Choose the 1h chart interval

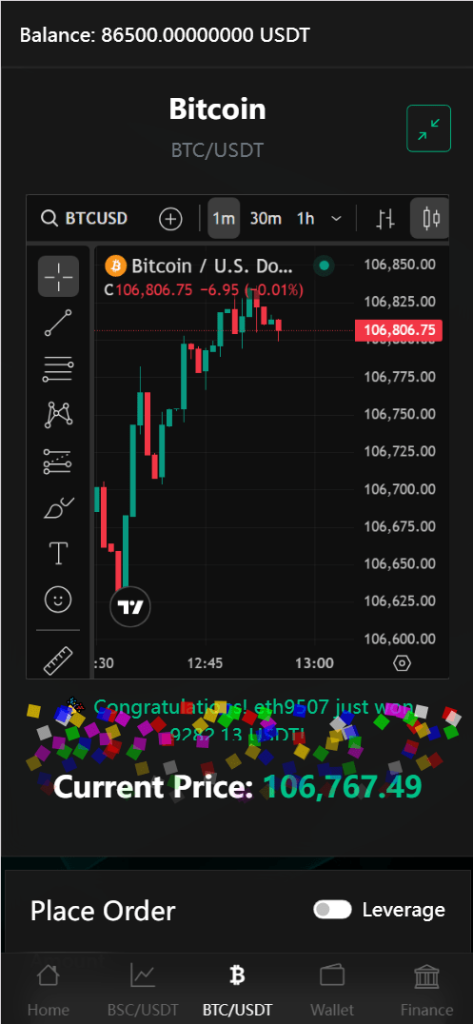point(306,219)
